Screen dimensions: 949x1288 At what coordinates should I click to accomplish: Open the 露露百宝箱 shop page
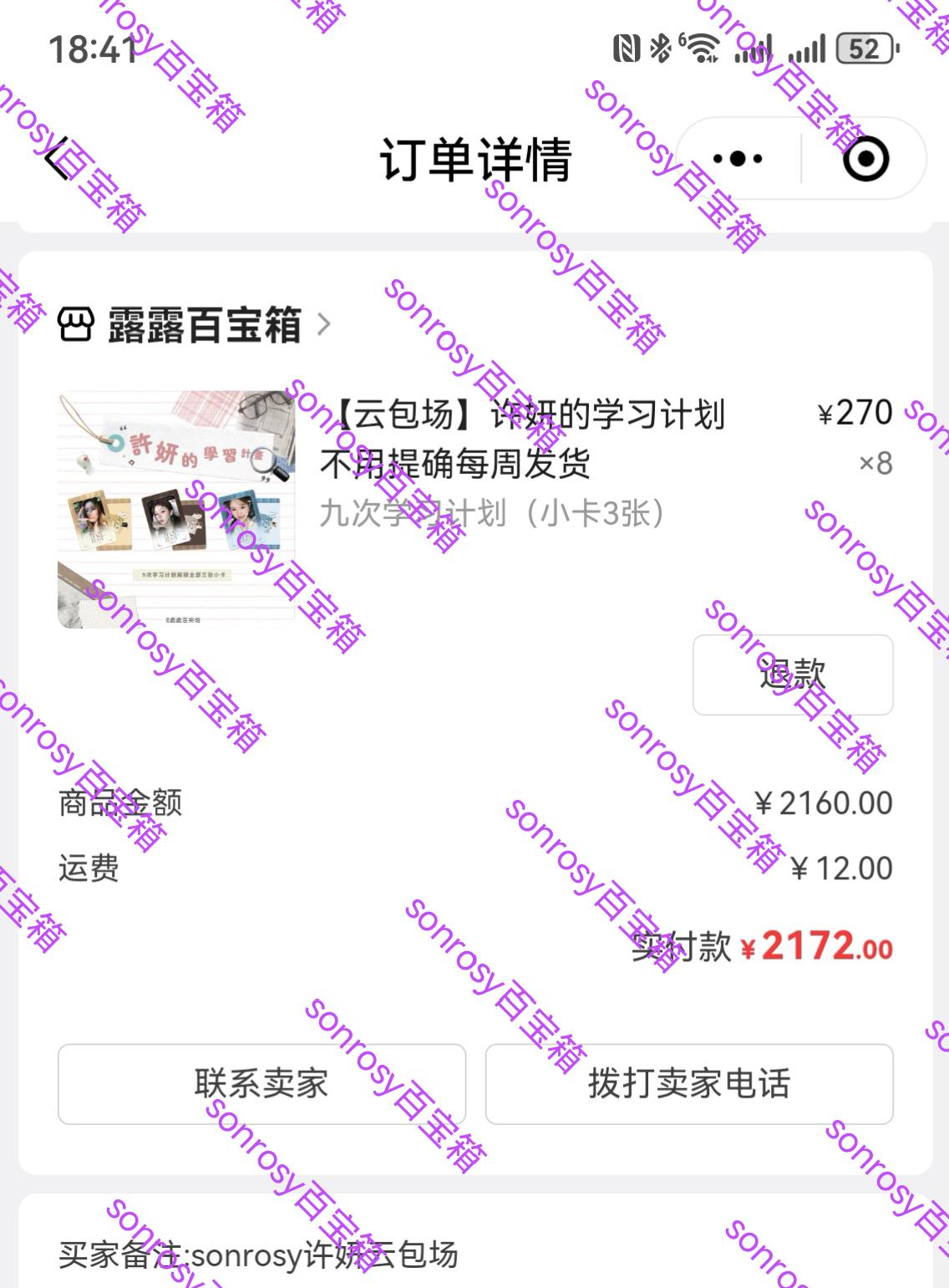(x=194, y=324)
